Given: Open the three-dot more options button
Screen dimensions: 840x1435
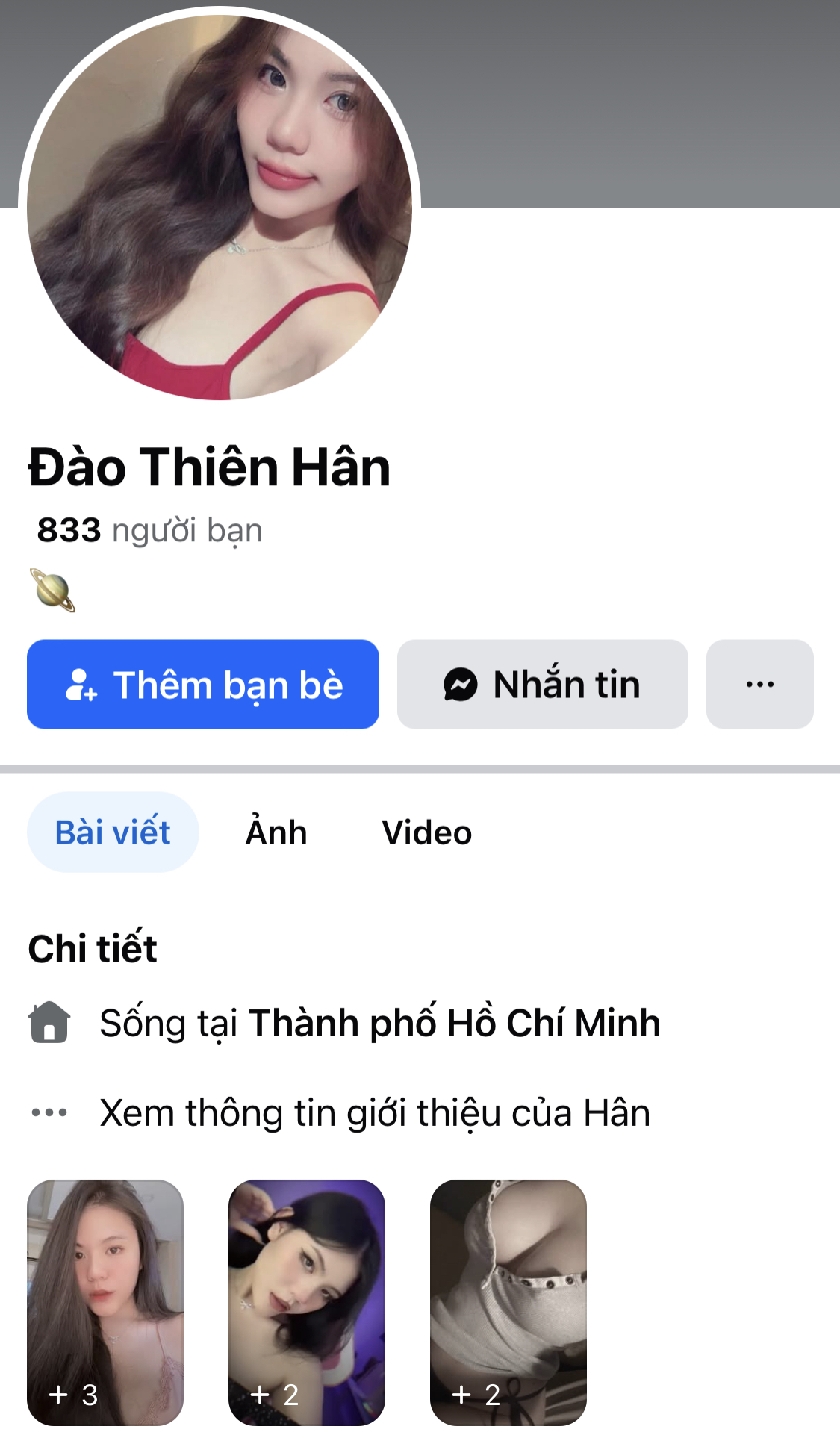Looking at the screenshot, I should [x=759, y=684].
